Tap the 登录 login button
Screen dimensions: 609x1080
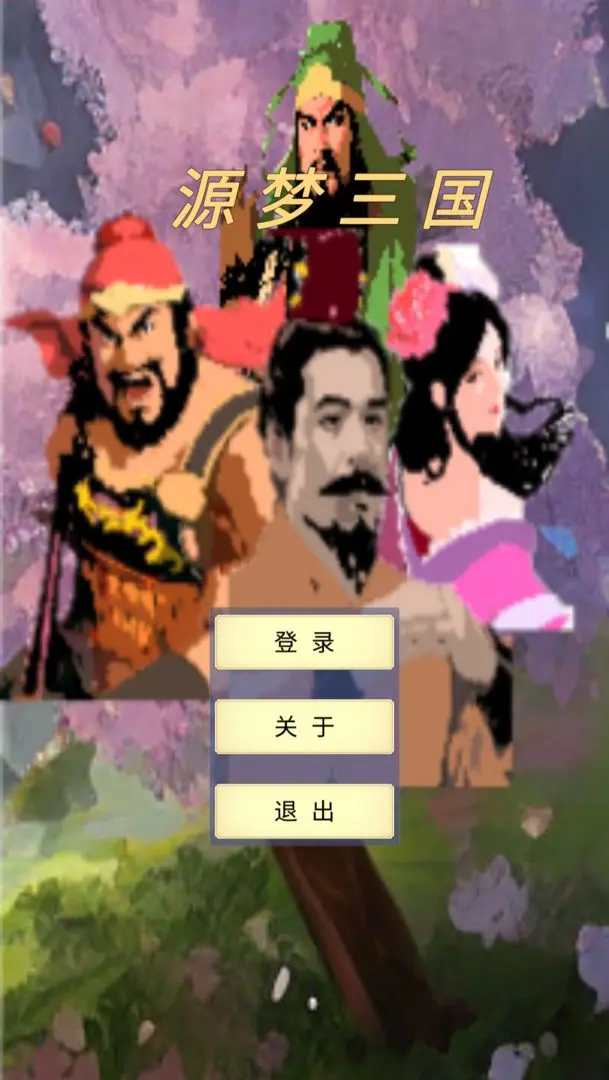[x=304, y=642]
